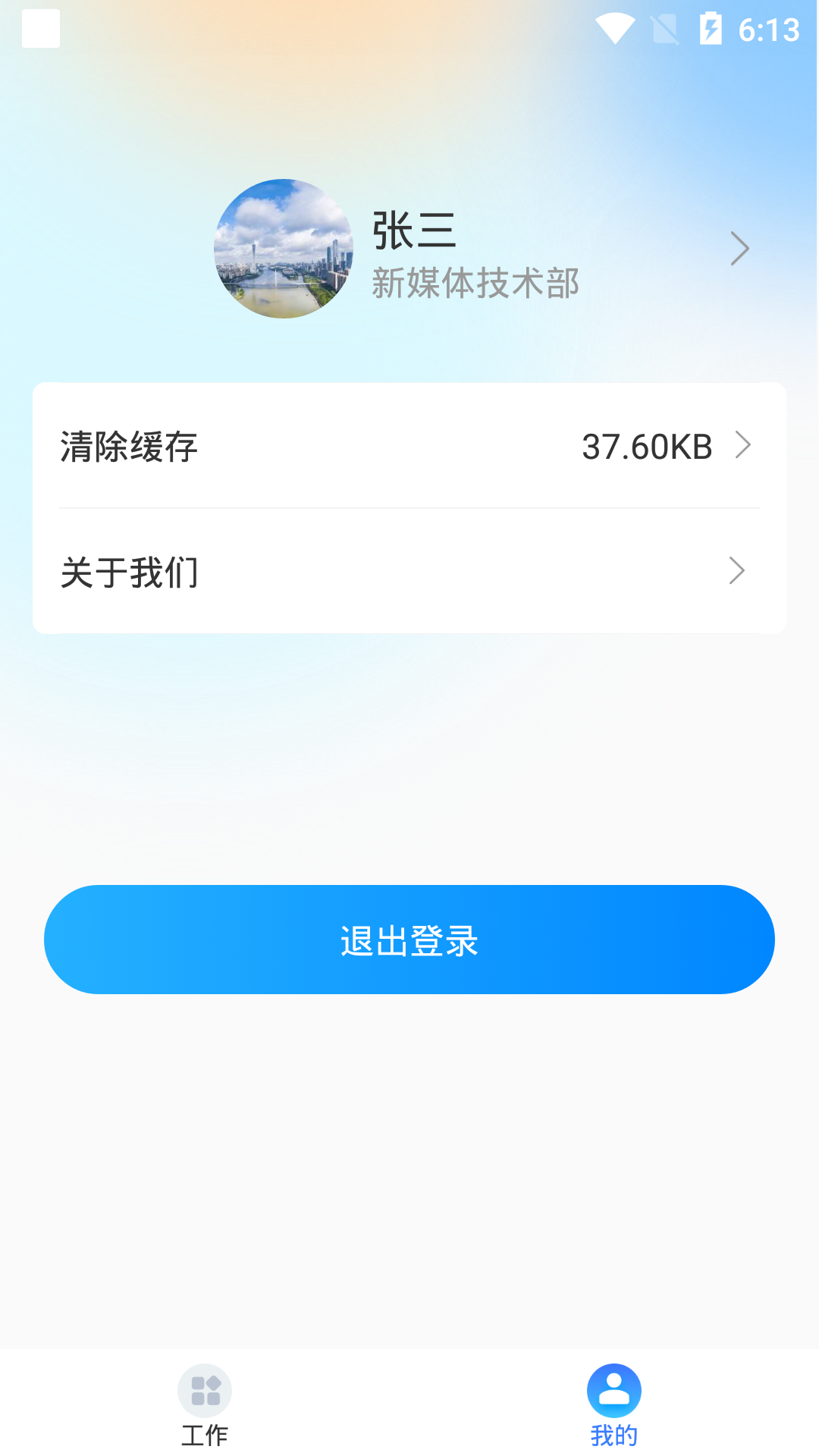This screenshot has height=1456, width=819.
Task: Expand the 关于我们 arrow
Action: coord(736,571)
